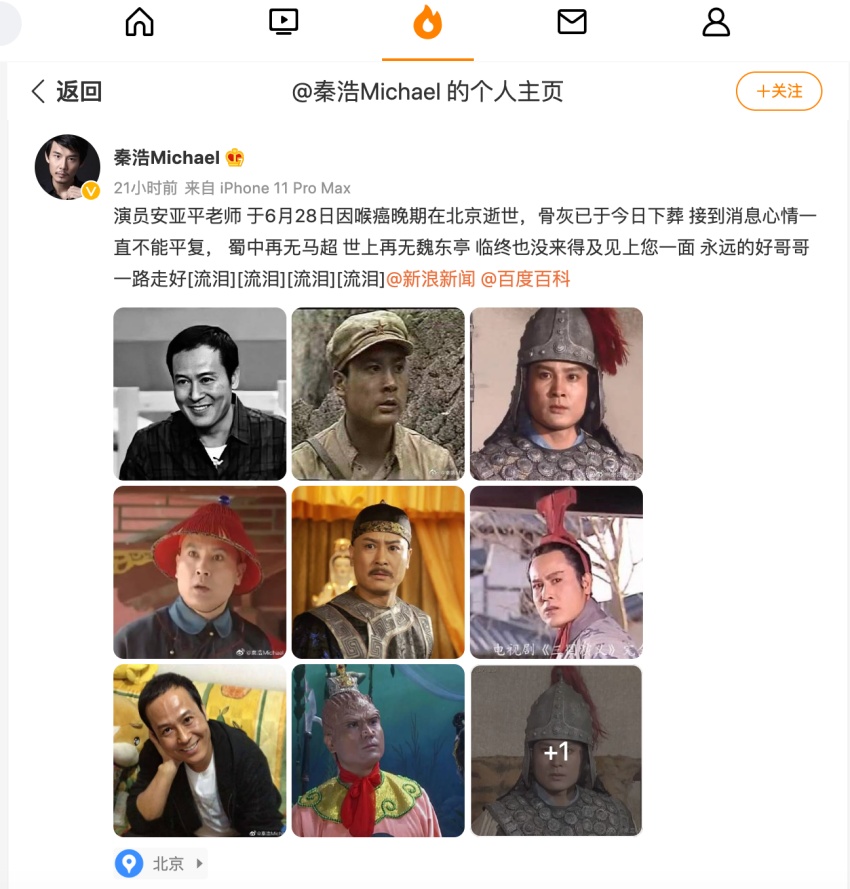
Task: Open the @百度百科 mention
Action: [525, 279]
